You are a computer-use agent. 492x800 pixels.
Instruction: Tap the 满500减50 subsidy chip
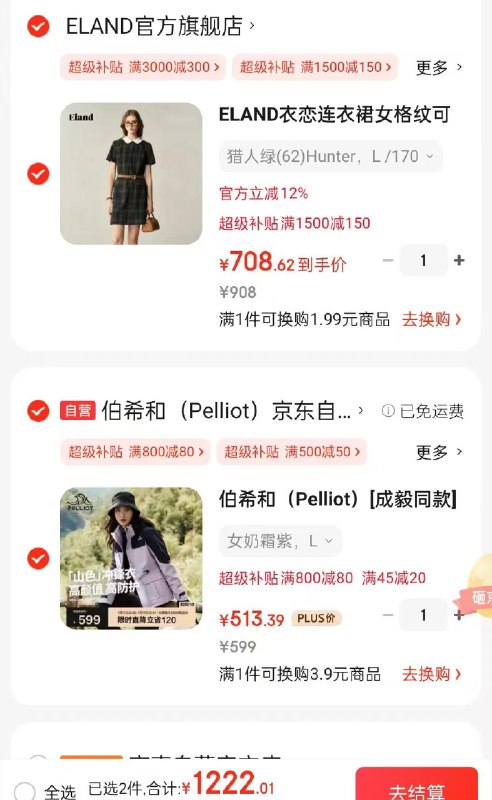(291, 452)
